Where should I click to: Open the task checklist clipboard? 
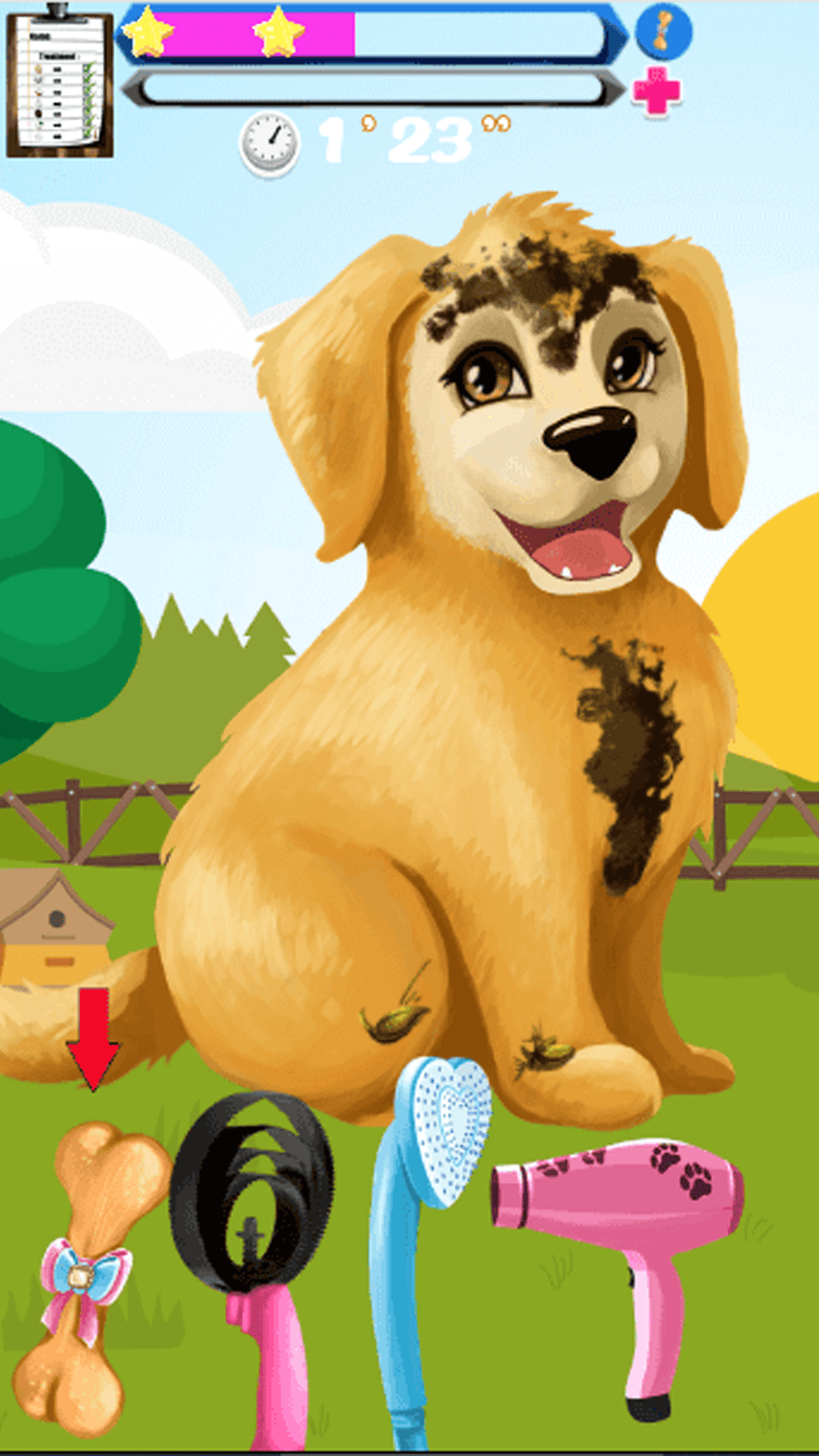59,82
